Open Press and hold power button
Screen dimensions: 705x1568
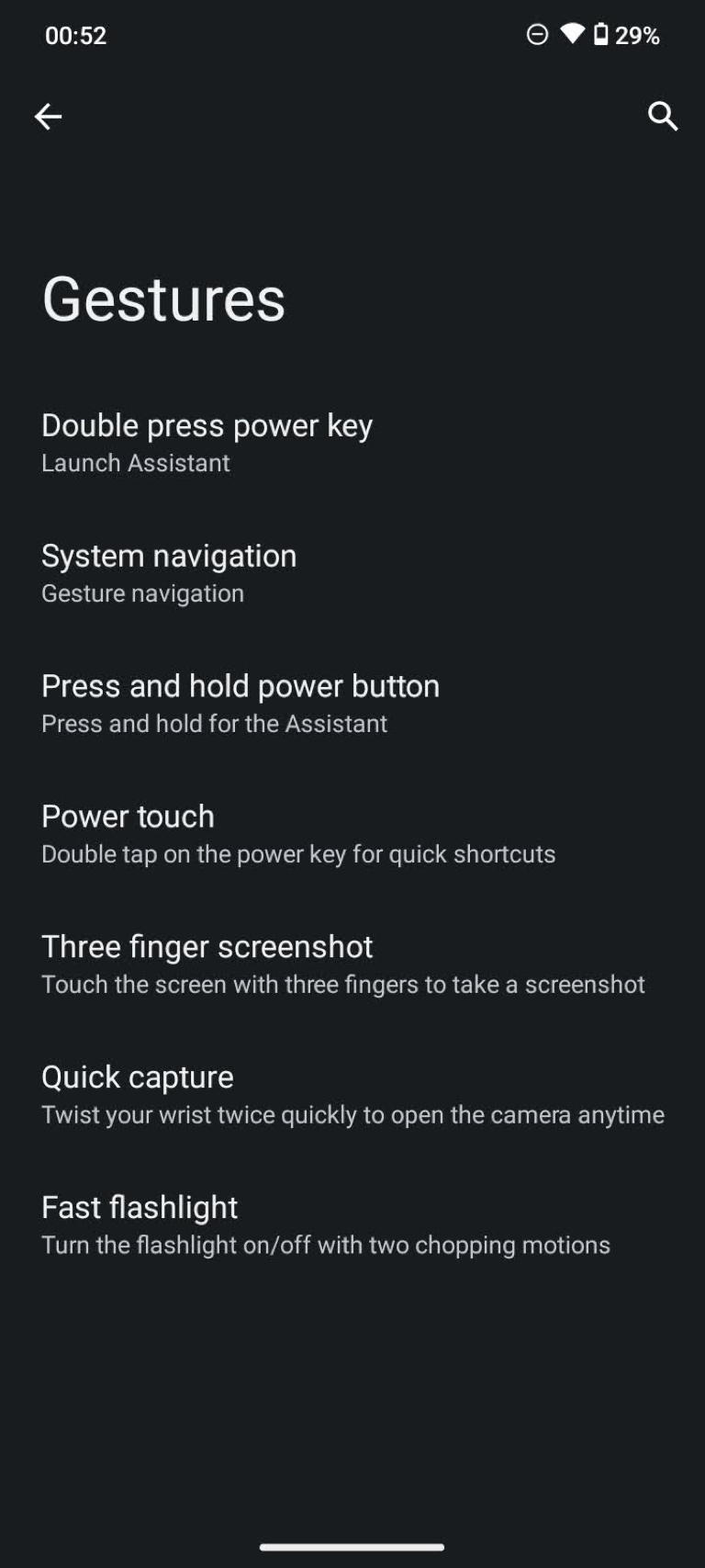point(352,704)
